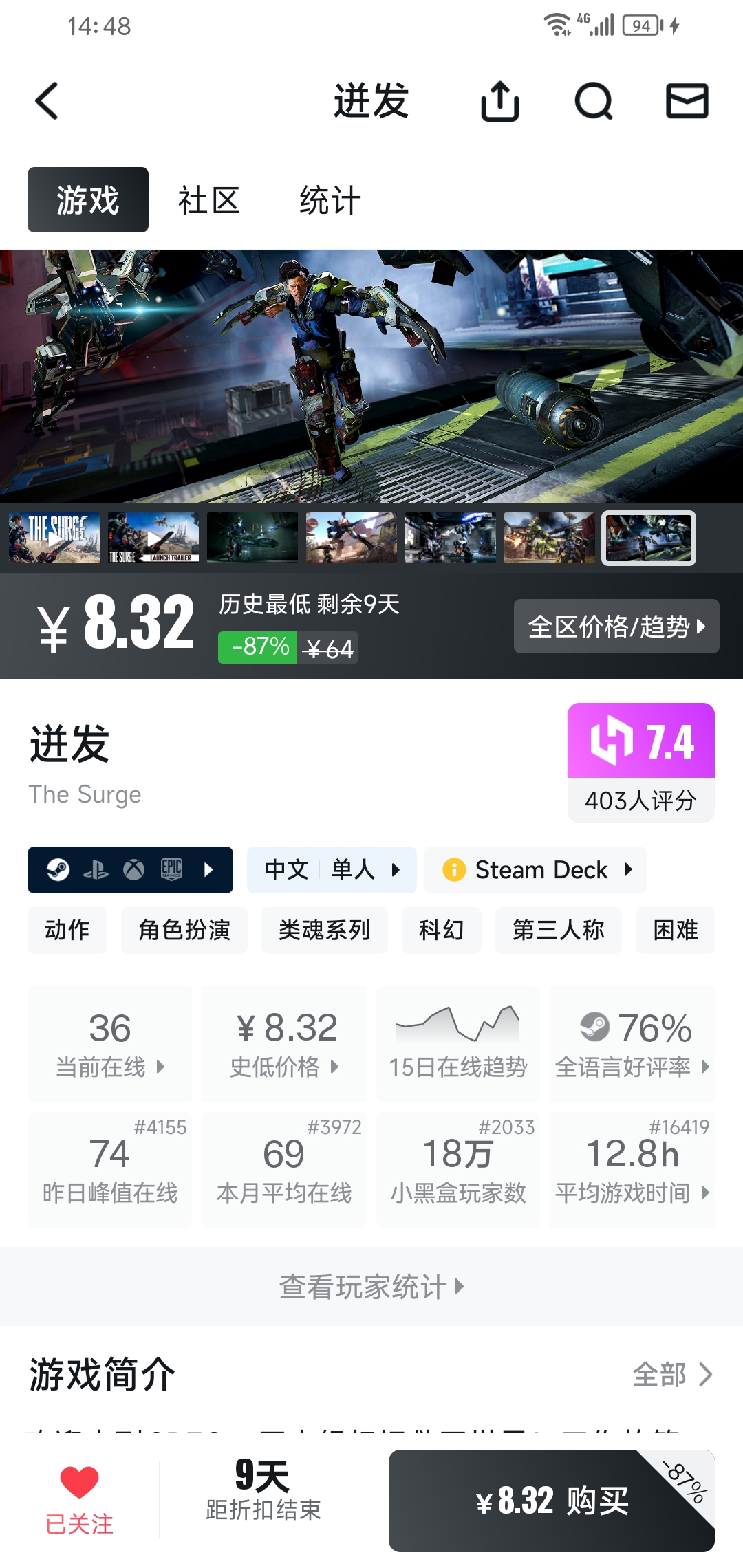Select the 科幻 tag
Image resolution: width=743 pixels, height=1568 pixels.
pos(441,930)
